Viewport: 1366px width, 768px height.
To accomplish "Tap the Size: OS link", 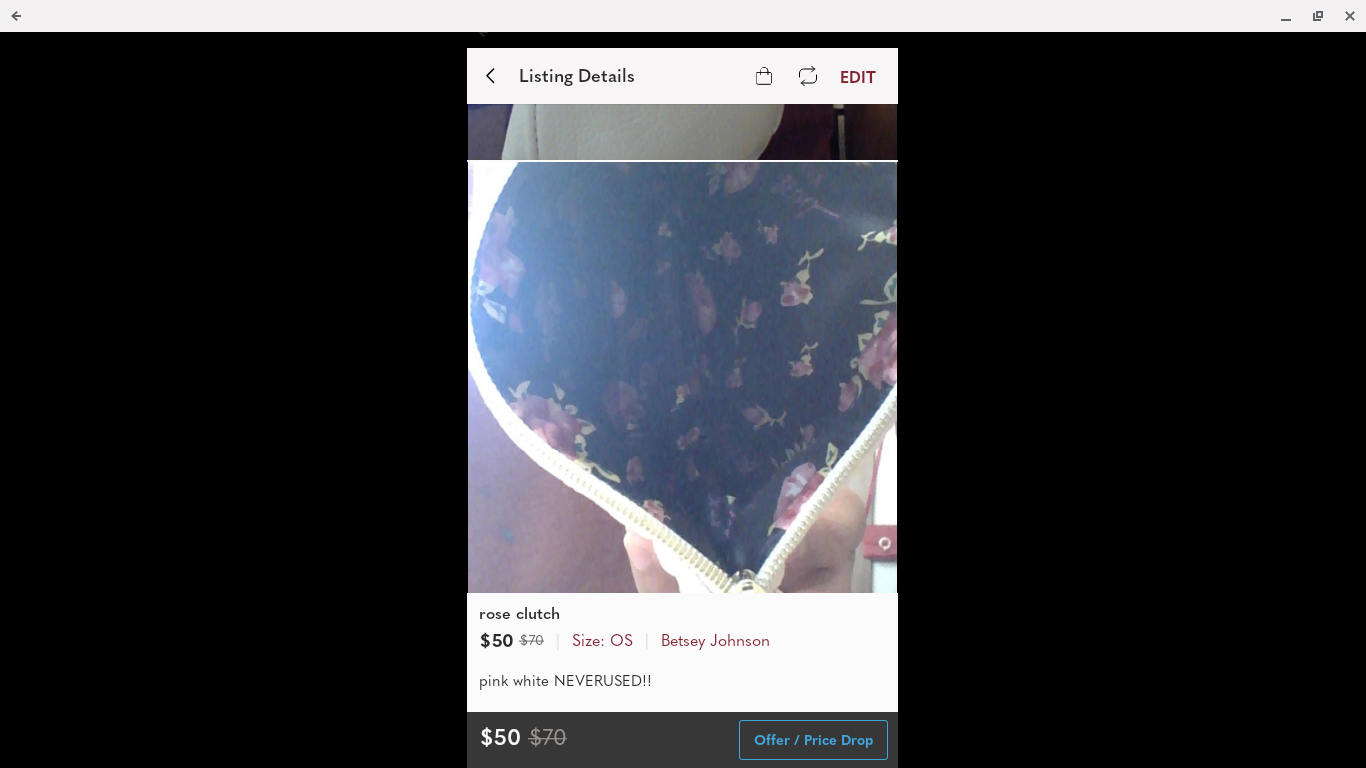I will (x=602, y=641).
